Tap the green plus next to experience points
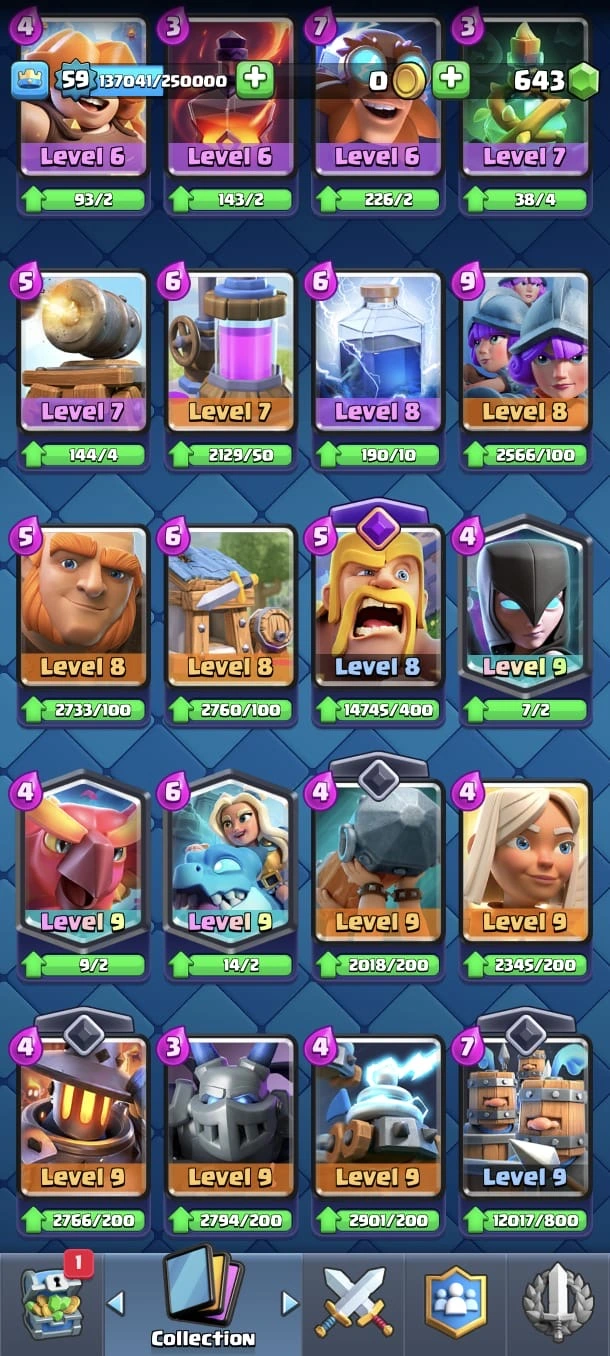Viewport: 610px width, 1356px height. [255, 80]
